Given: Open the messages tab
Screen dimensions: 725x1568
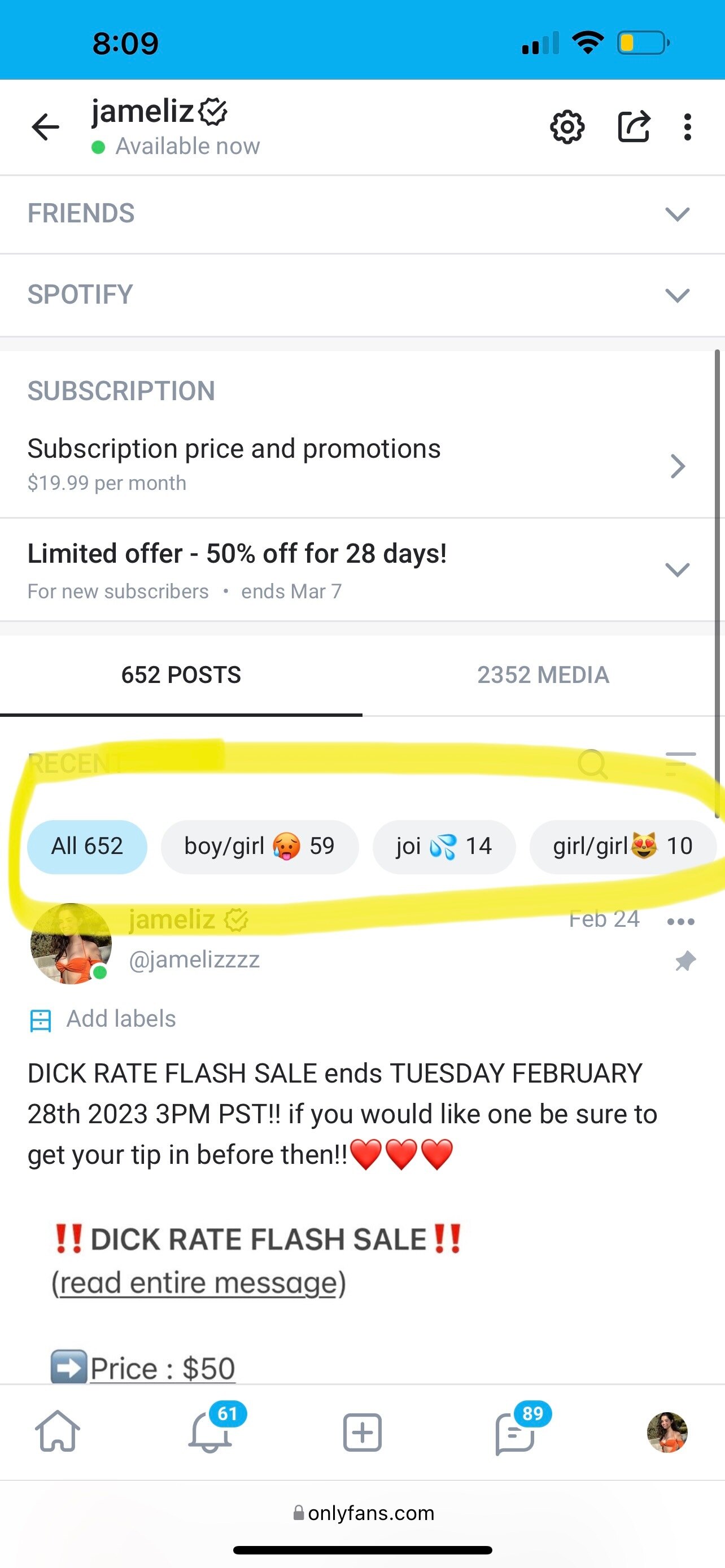Looking at the screenshot, I should (515, 1431).
